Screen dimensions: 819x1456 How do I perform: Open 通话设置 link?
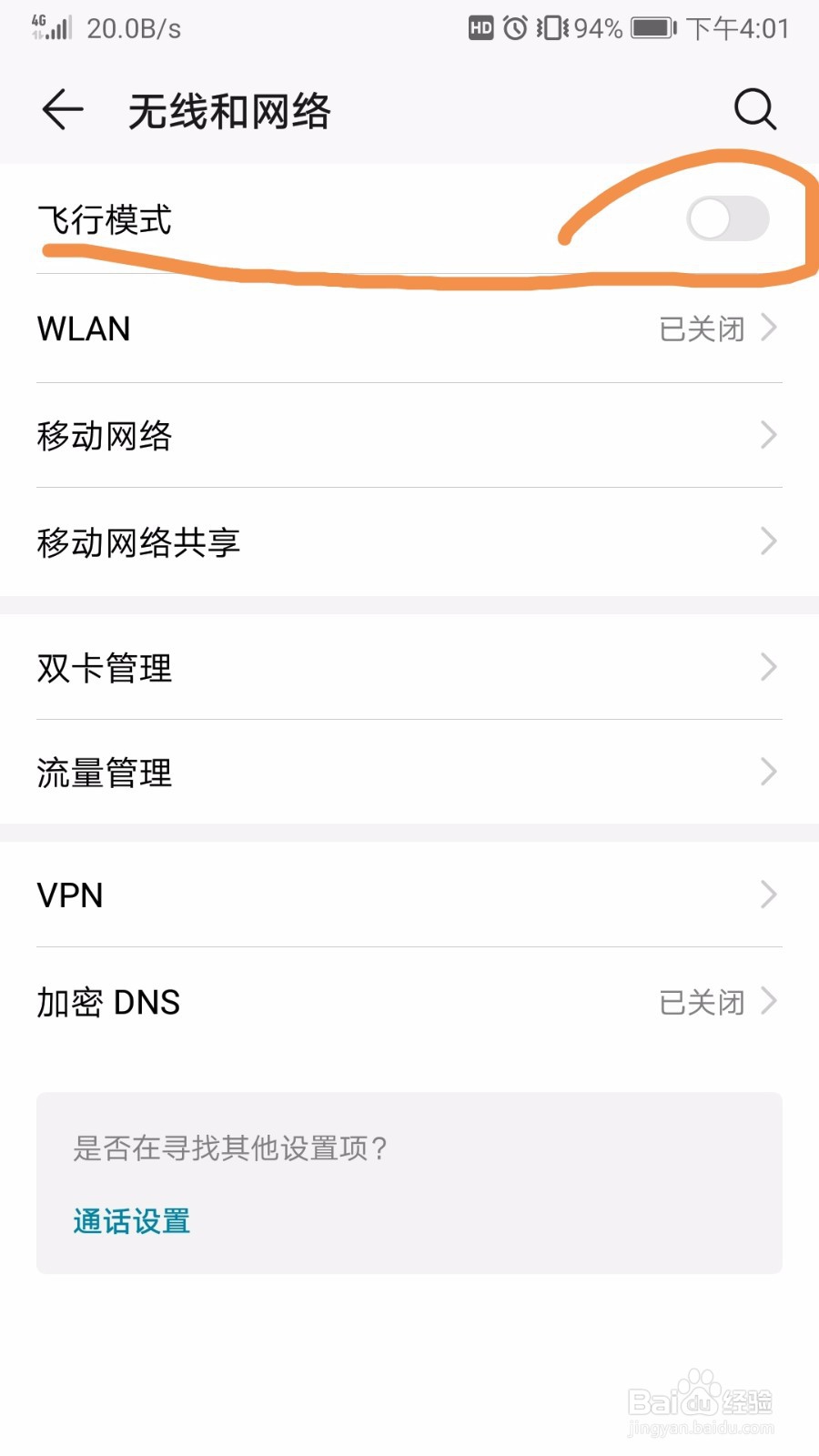tap(130, 1220)
